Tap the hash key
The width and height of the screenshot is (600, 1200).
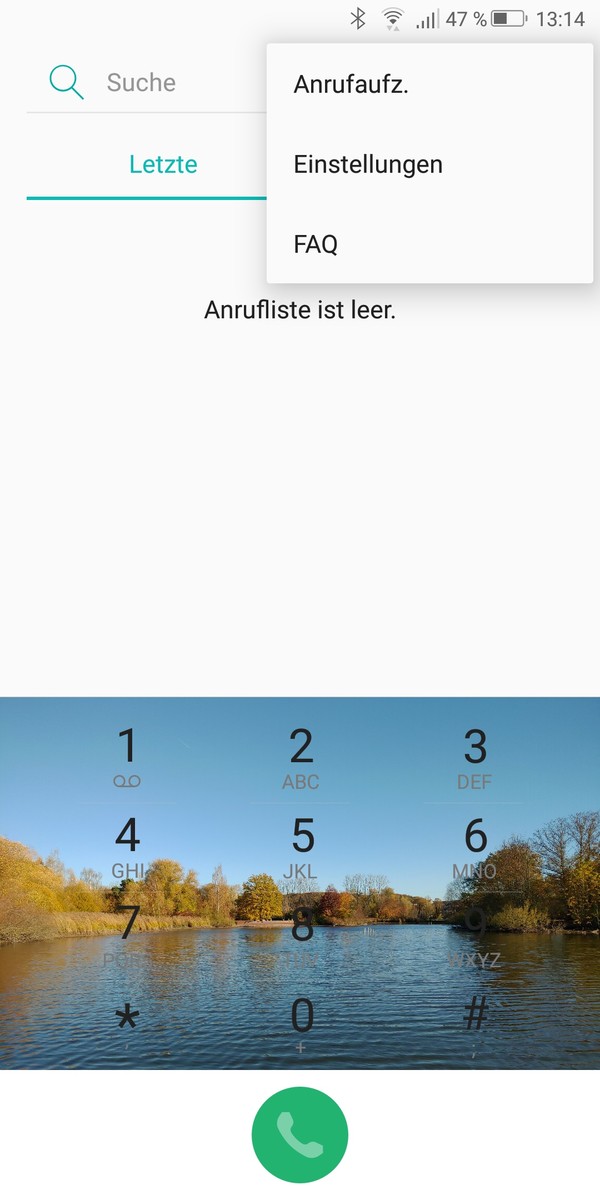(475, 1022)
